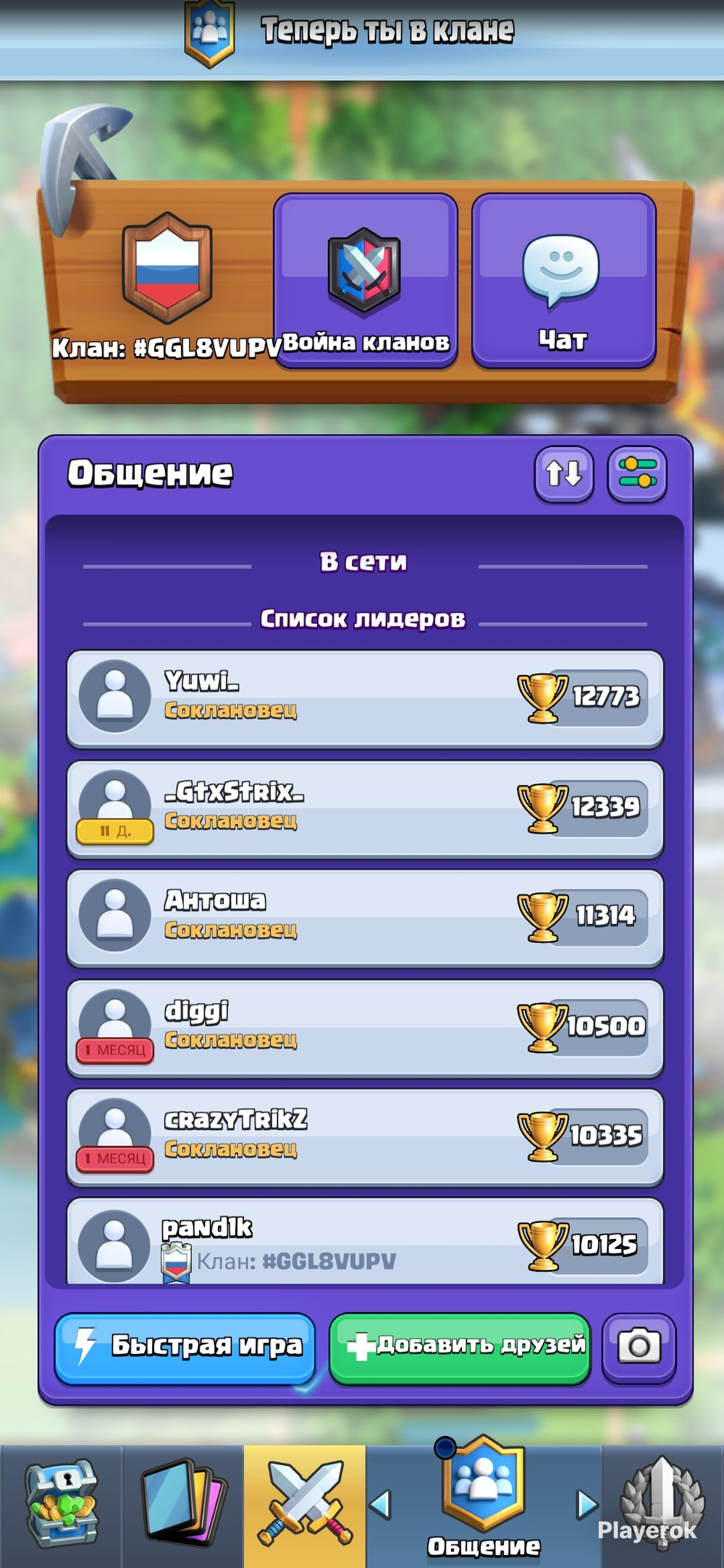Switch to the cards collection tab

point(183,1506)
